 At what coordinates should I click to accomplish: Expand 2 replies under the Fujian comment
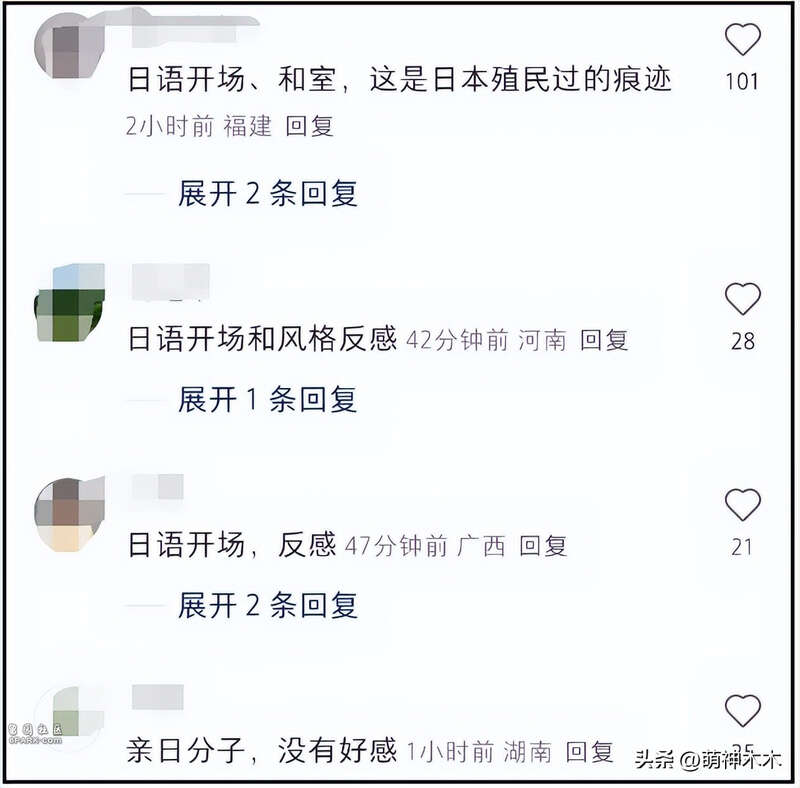coord(267,193)
